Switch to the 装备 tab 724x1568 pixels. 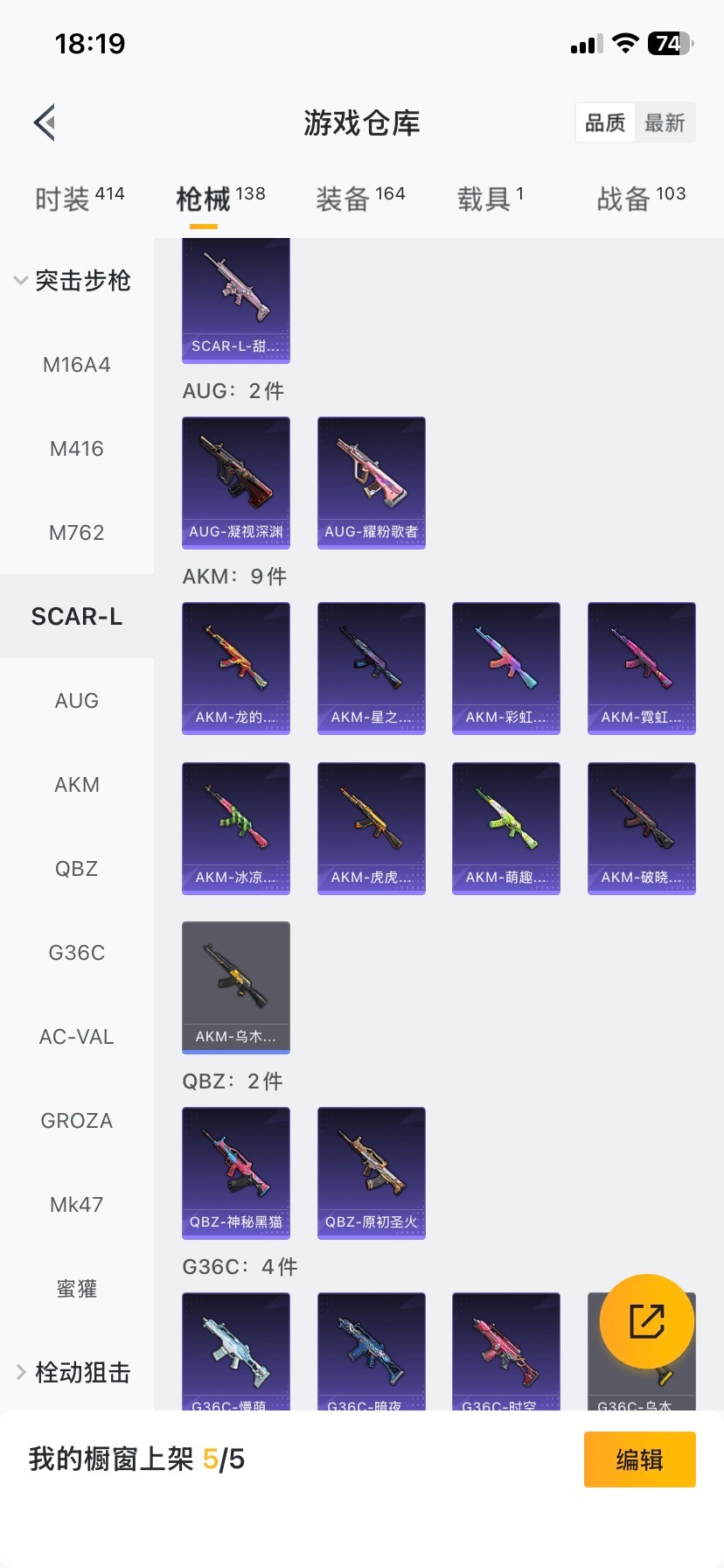[x=359, y=199]
